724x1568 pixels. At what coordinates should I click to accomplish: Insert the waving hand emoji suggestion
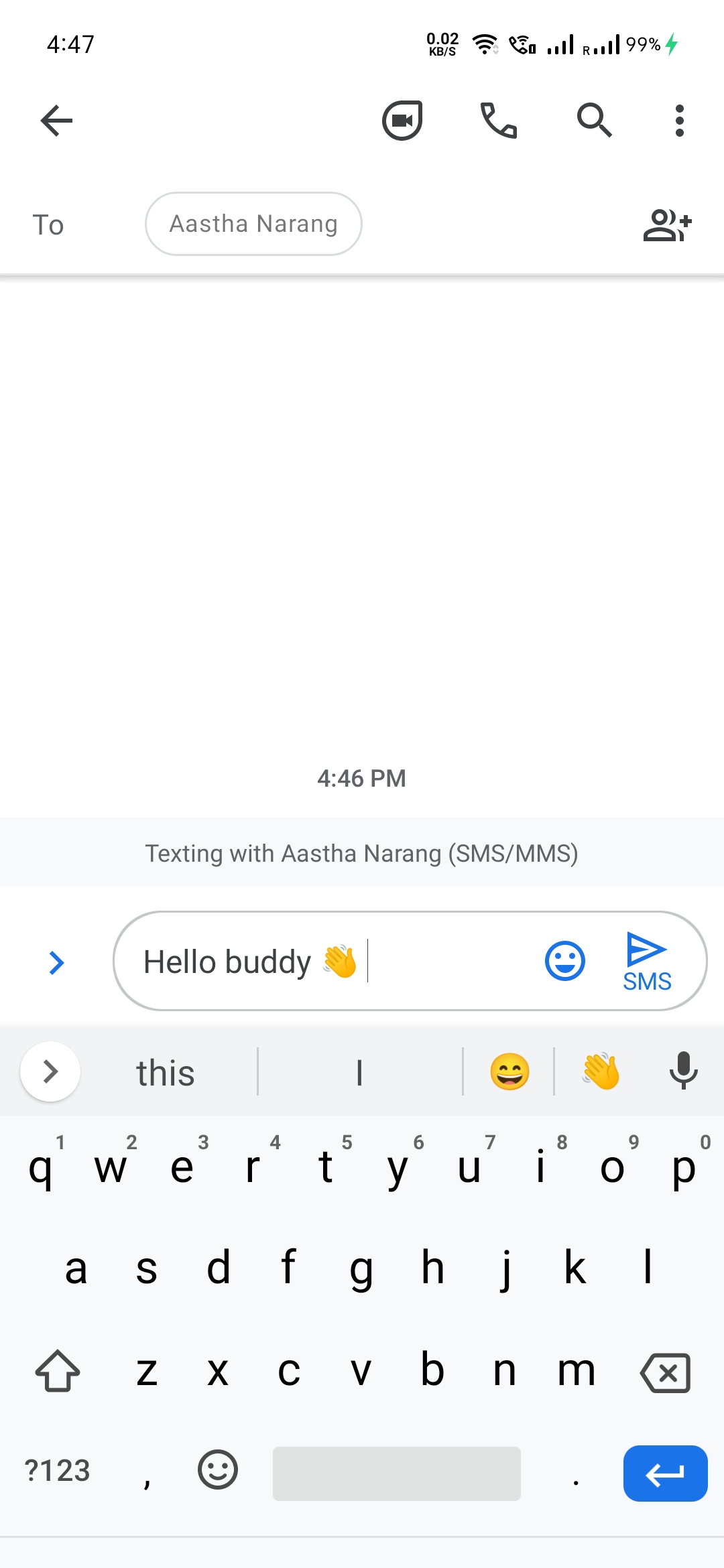tap(601, 1071)
